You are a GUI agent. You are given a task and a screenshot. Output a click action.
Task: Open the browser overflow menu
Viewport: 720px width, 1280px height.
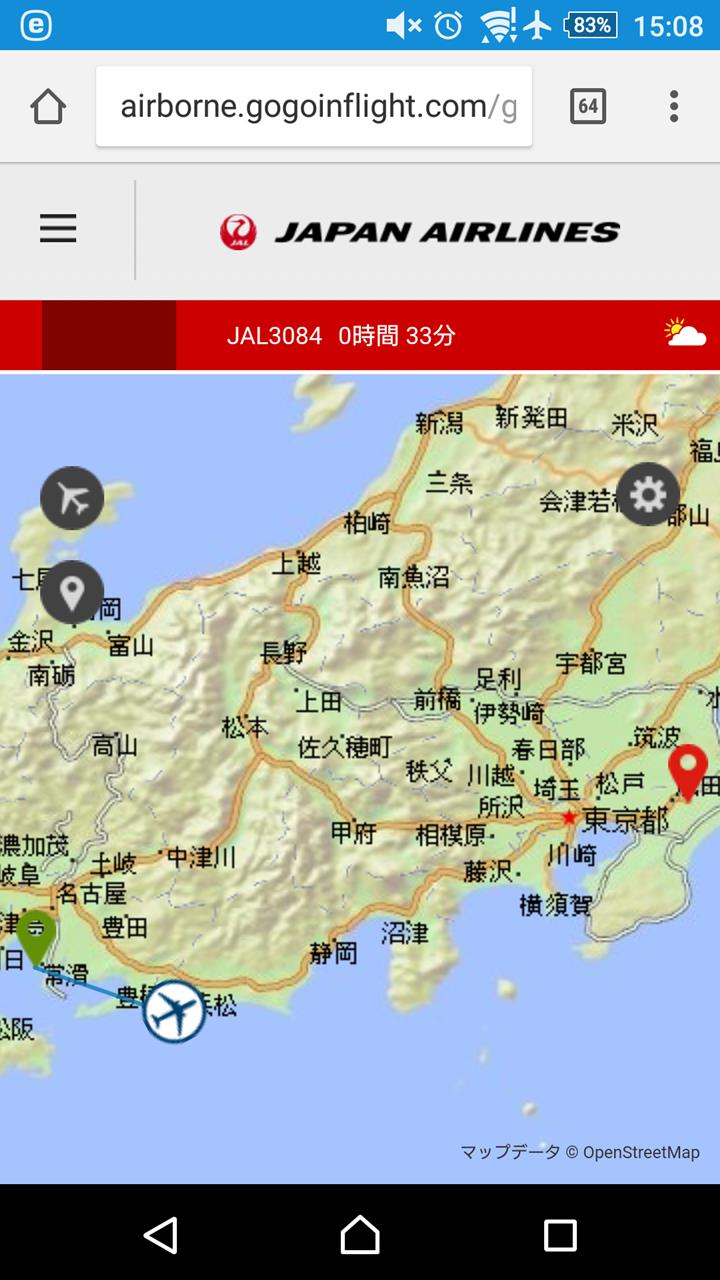[674, 106]
